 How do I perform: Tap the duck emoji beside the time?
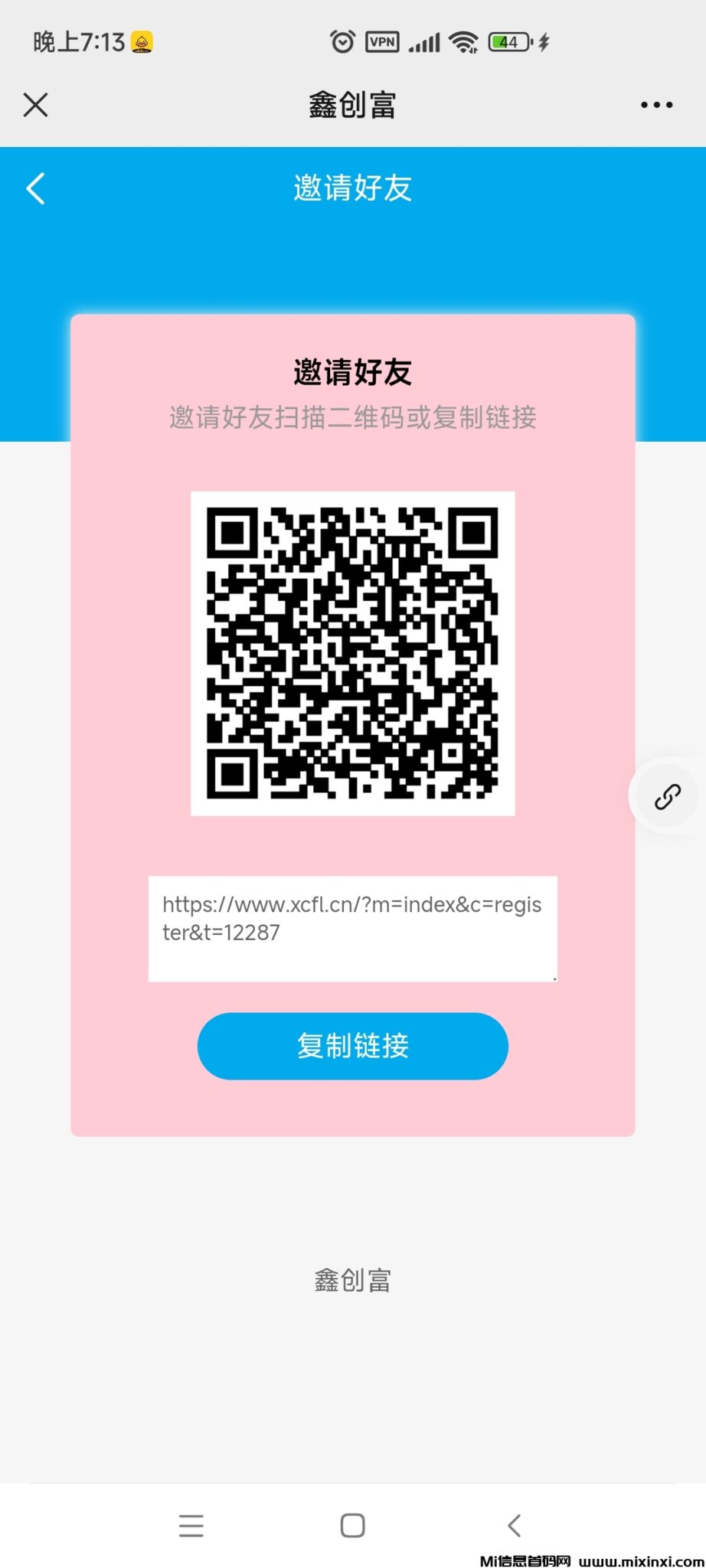(x=142, y=43)
